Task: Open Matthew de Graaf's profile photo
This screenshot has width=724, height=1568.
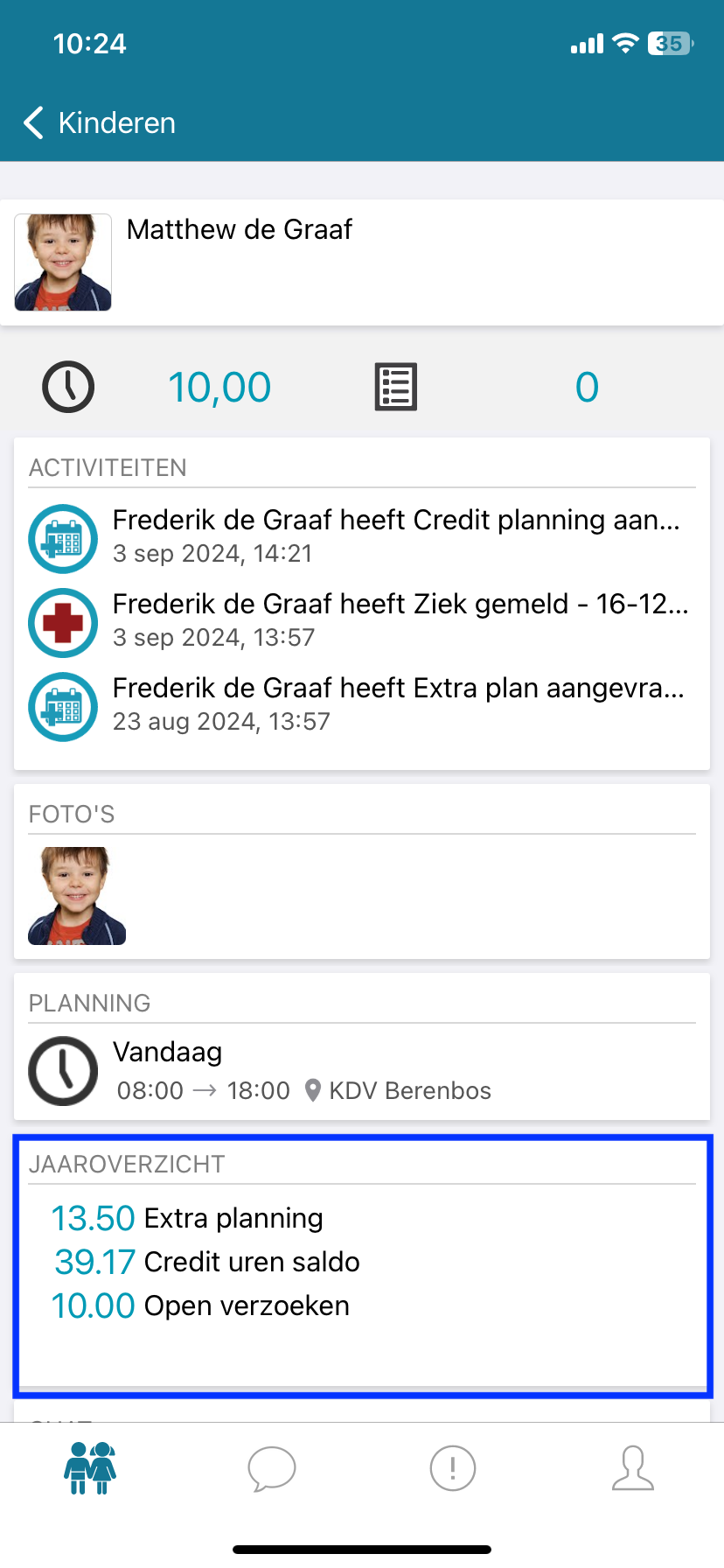Action: [x=63, y=262]
